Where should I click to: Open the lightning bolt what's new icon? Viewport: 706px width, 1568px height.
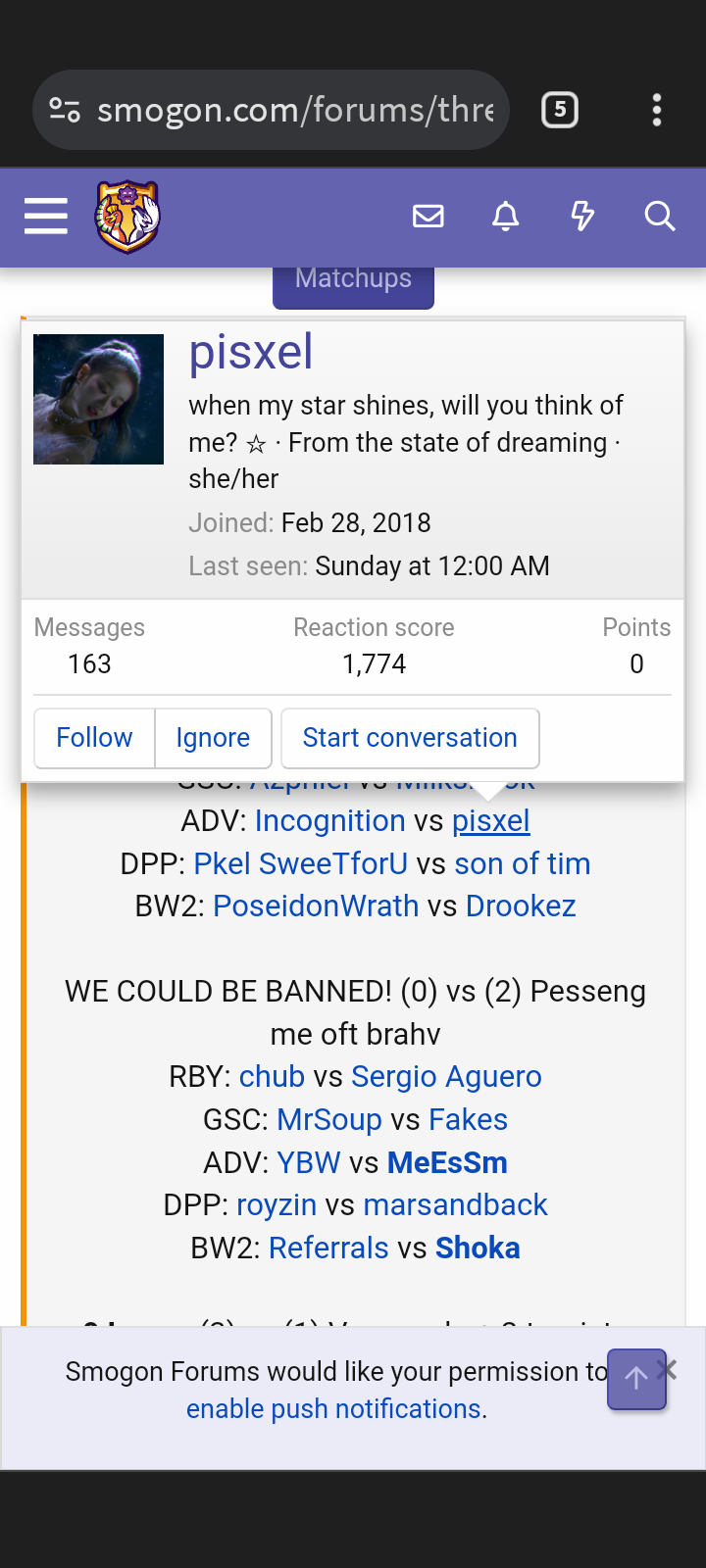click(582, 217)
